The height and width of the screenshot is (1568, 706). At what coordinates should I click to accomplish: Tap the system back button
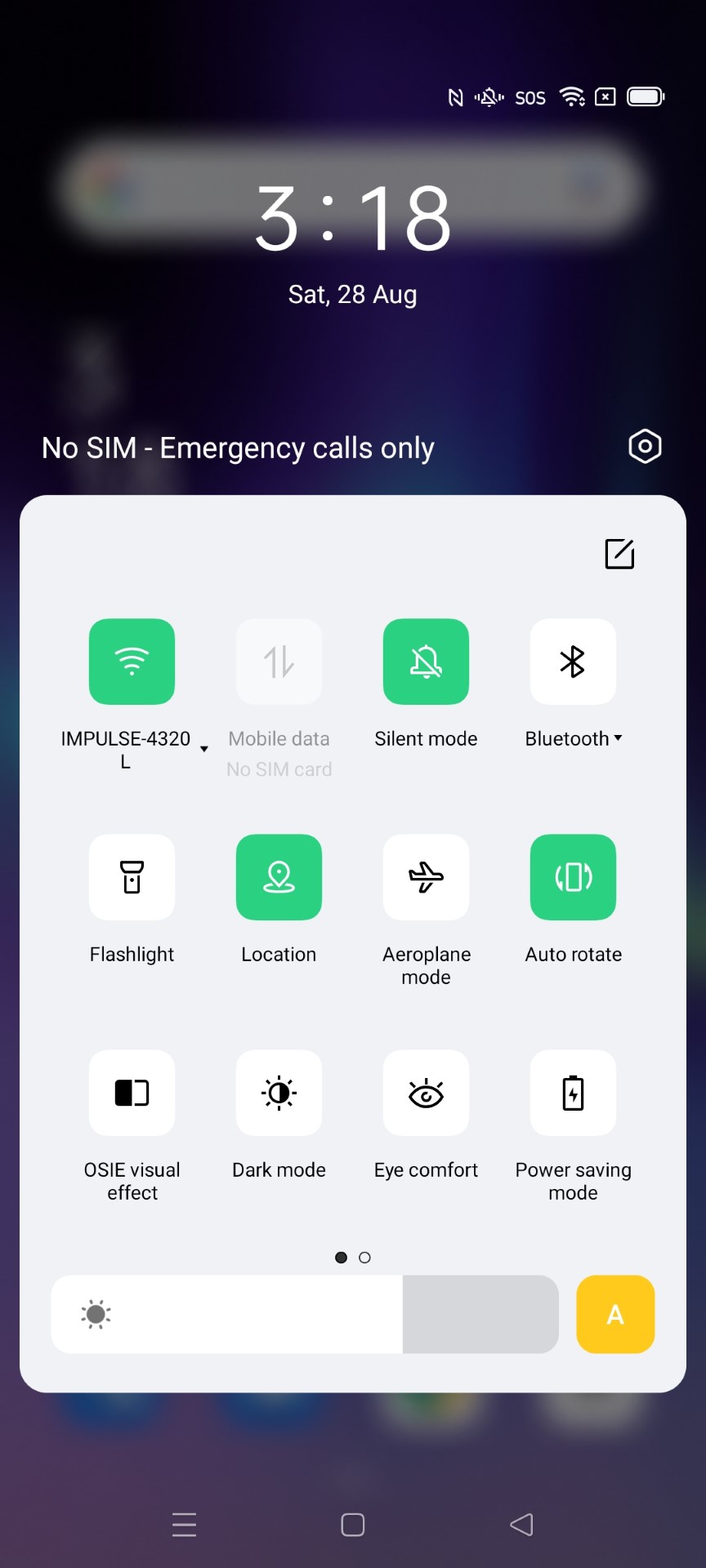(x=521, y=1525)
